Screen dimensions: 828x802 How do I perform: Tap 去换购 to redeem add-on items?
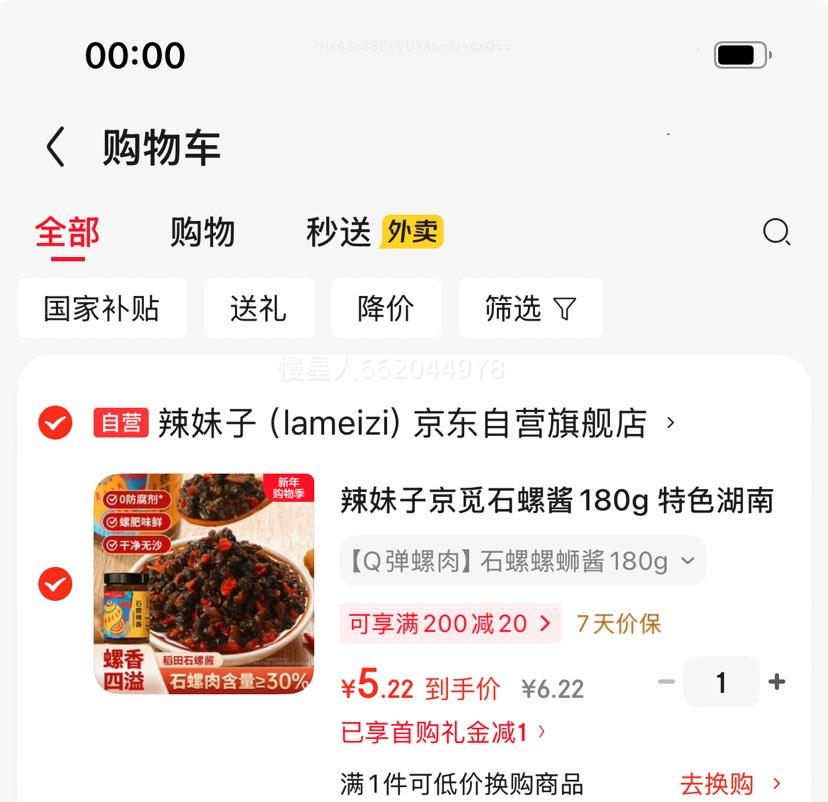click(730, 783)
